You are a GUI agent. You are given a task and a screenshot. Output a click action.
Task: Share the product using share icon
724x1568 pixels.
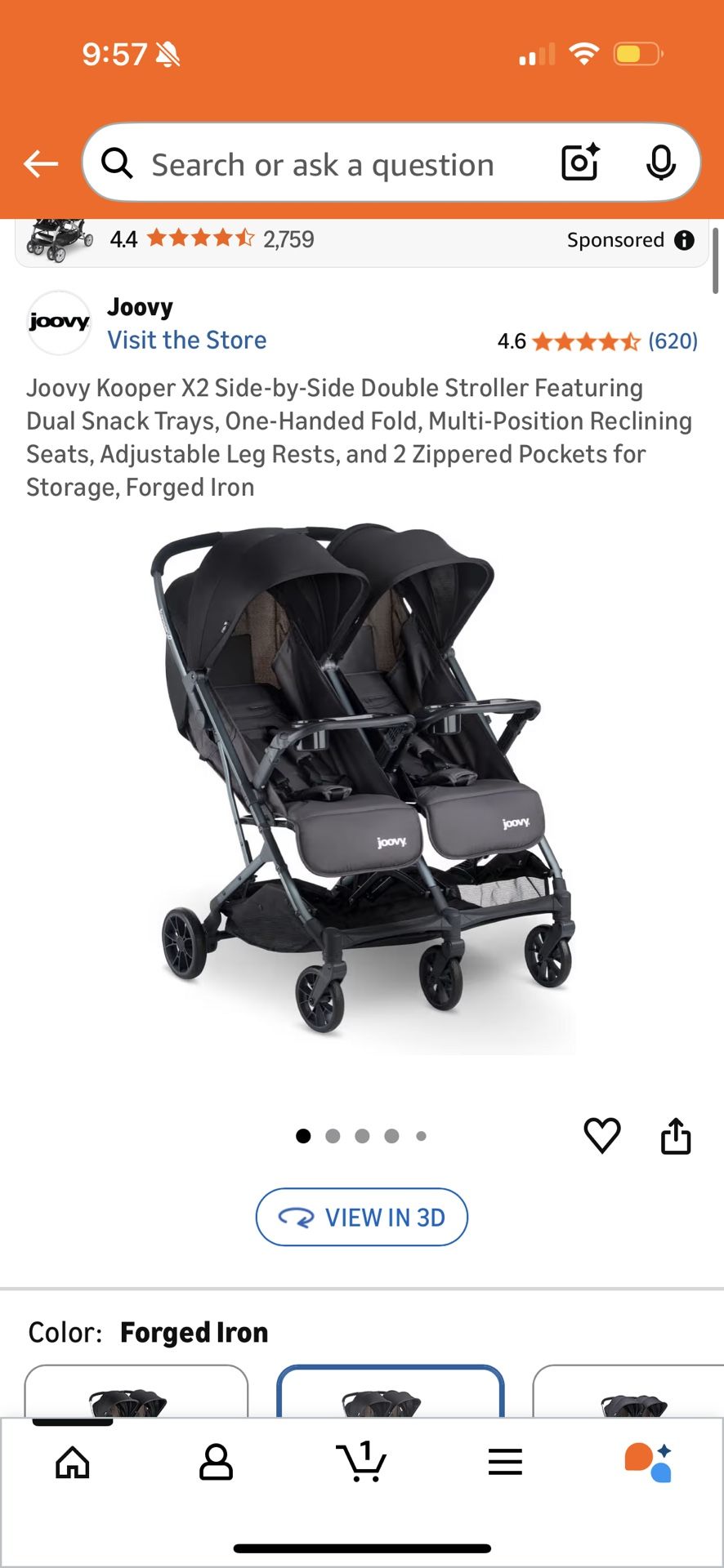click(675, 1134)
